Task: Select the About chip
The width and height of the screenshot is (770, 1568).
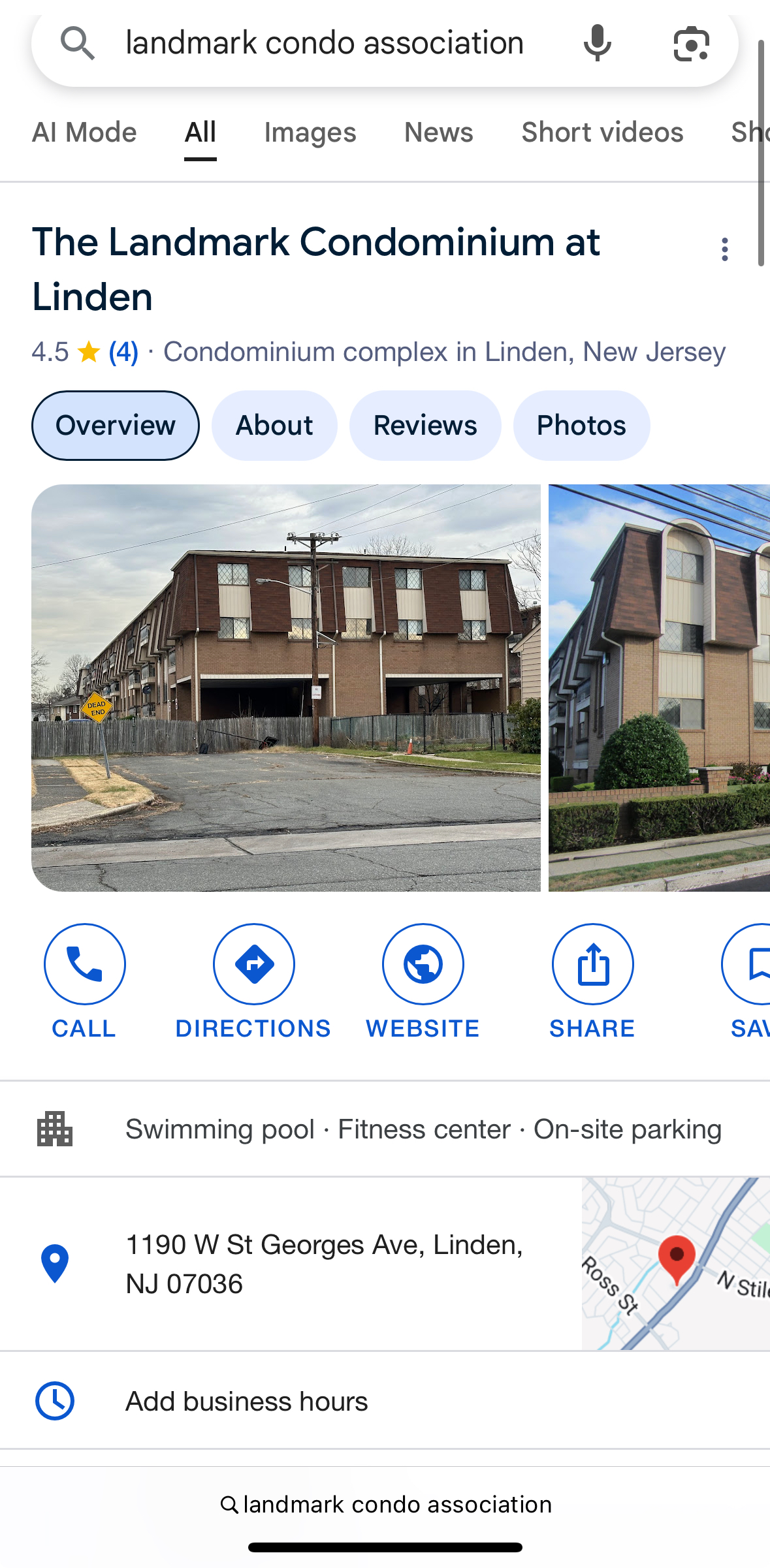Action: (274, 426)
